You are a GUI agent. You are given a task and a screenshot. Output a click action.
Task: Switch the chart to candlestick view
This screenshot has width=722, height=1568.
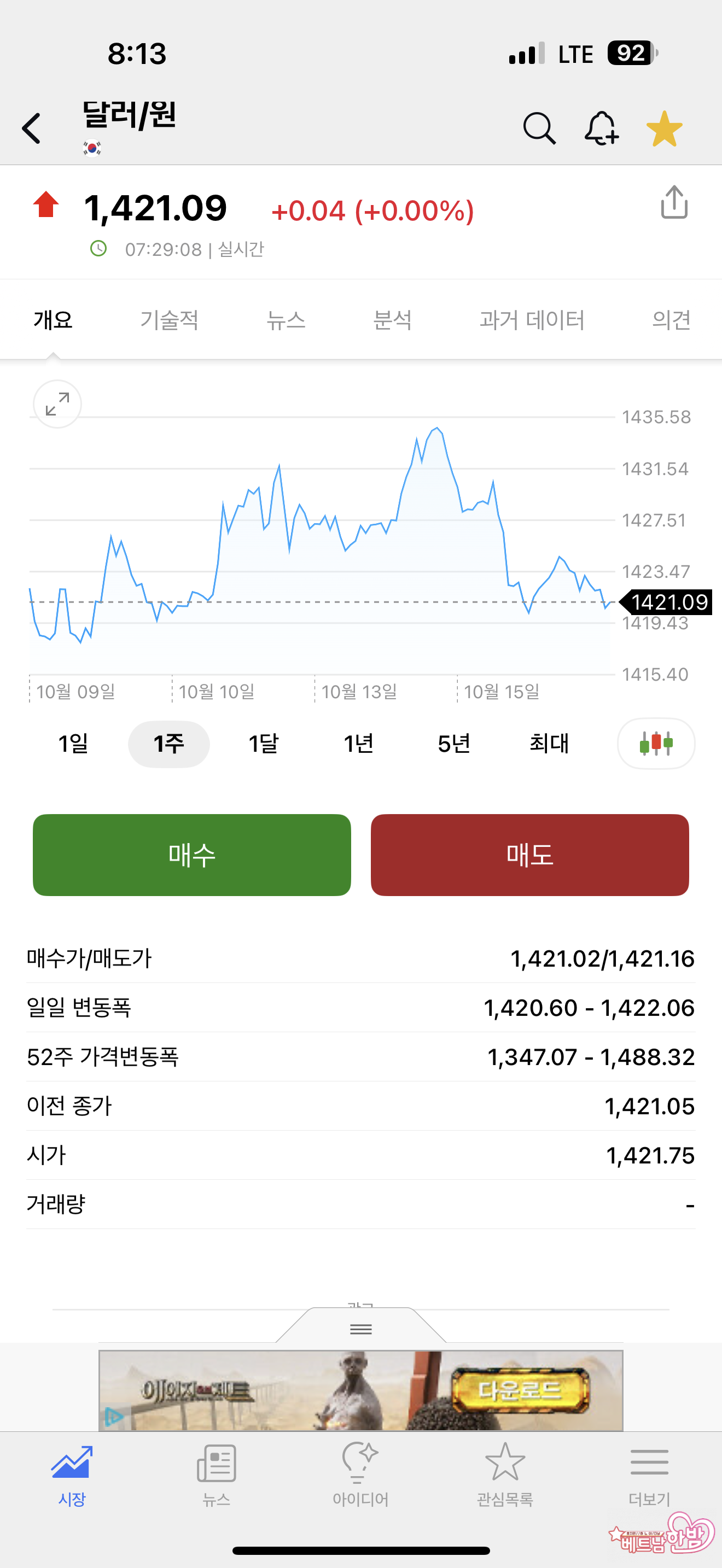click(656, 743)
